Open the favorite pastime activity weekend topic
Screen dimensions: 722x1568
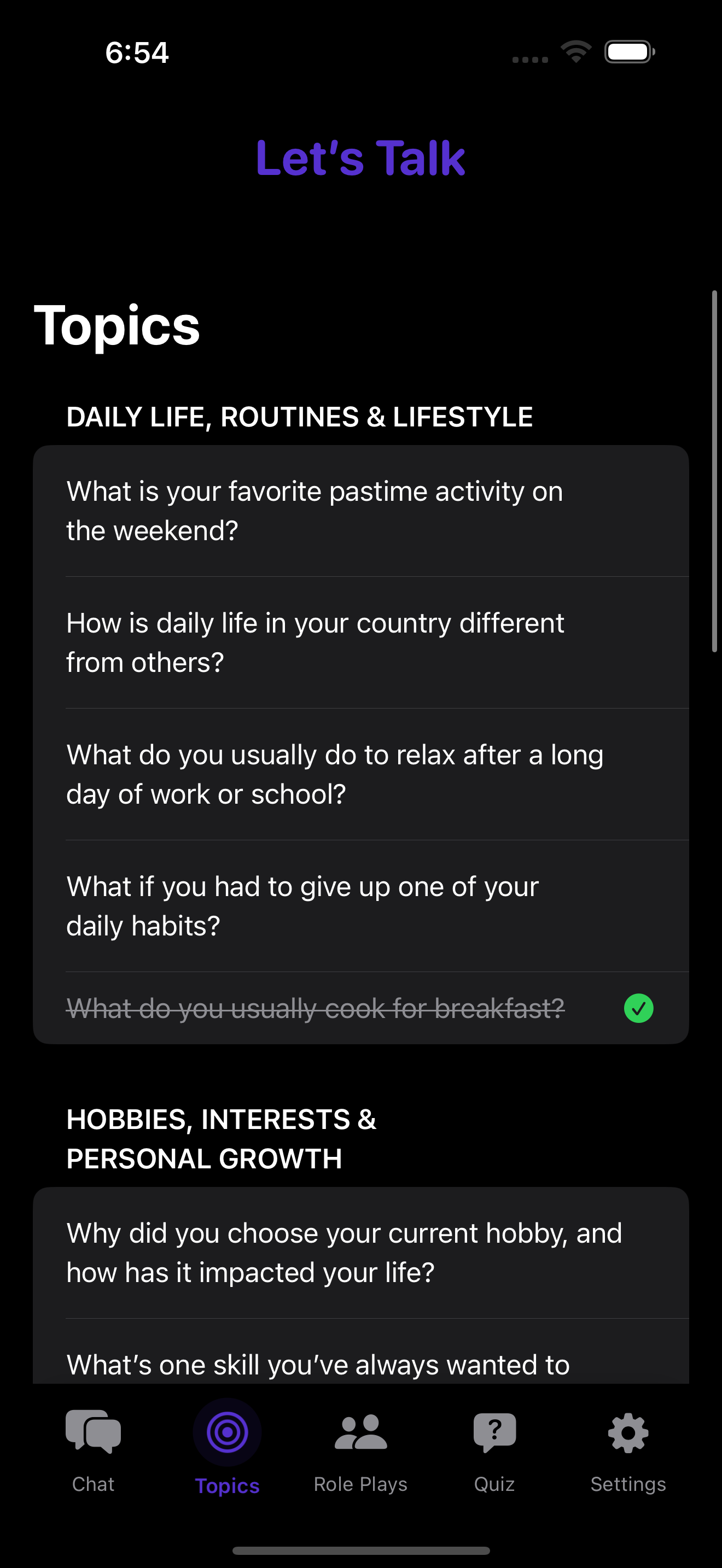click(361, 511)
